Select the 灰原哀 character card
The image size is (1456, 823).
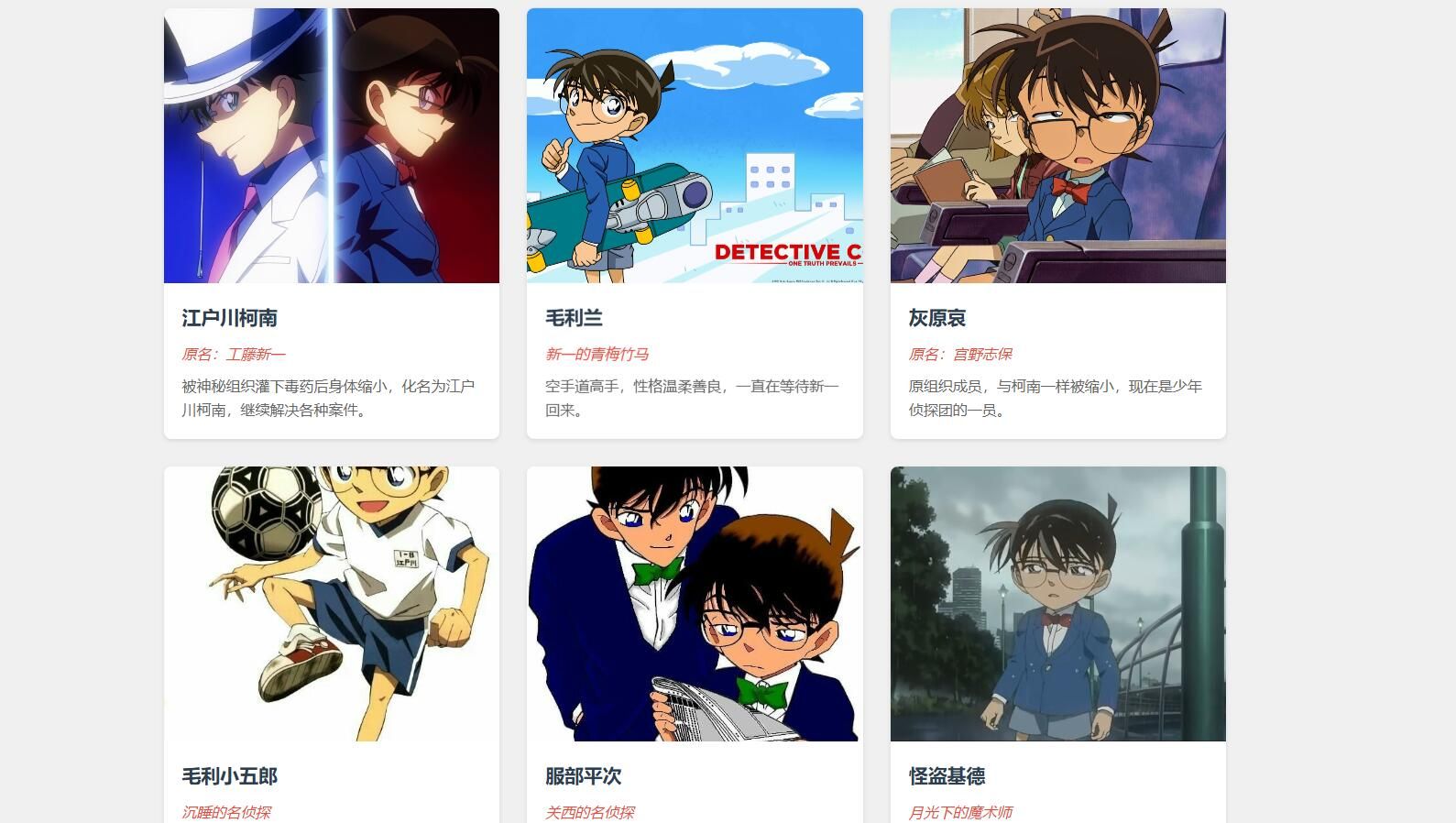coord(1057,223)
